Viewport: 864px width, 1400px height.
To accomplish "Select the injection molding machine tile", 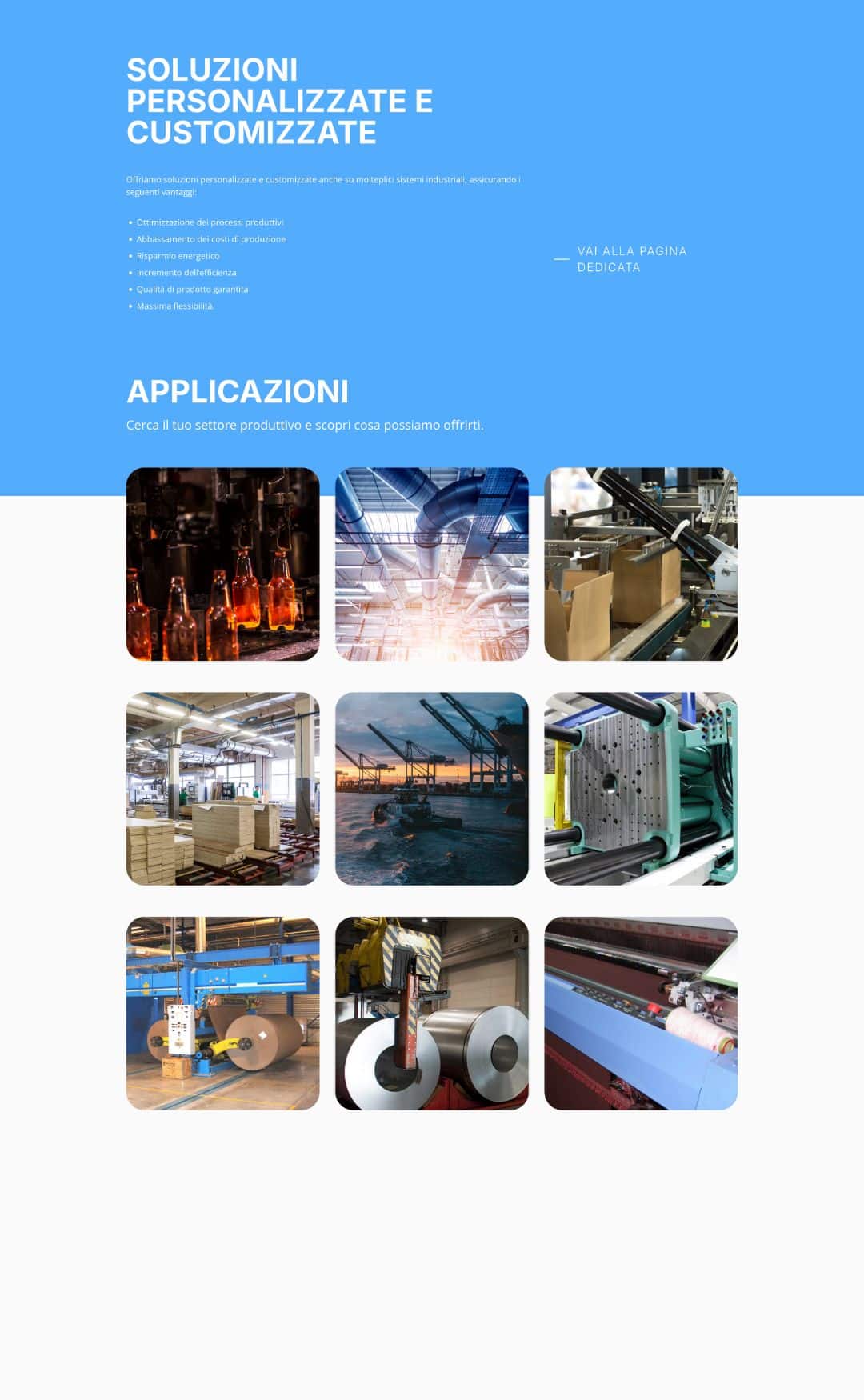I will 641,789.
